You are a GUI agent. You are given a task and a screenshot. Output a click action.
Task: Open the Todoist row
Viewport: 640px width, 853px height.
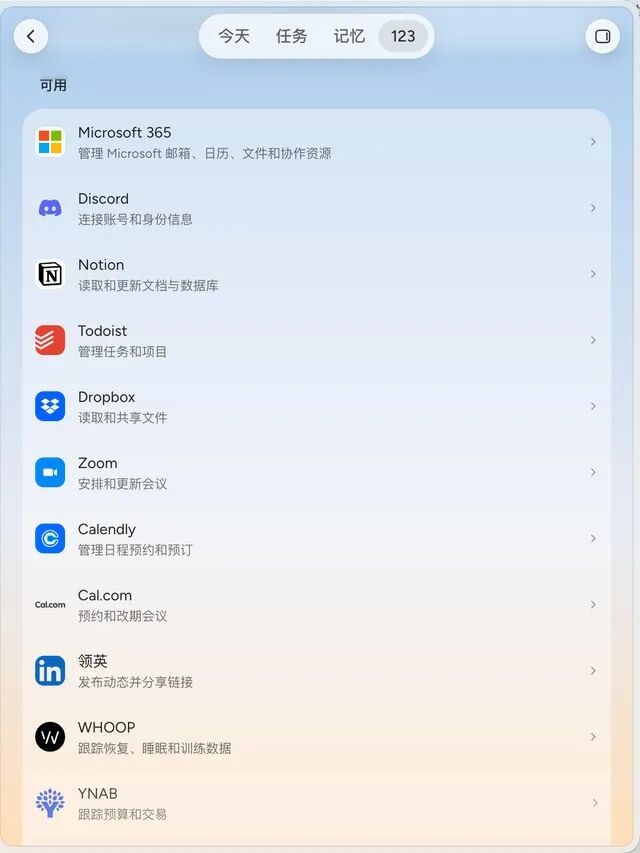coord(317,341)
